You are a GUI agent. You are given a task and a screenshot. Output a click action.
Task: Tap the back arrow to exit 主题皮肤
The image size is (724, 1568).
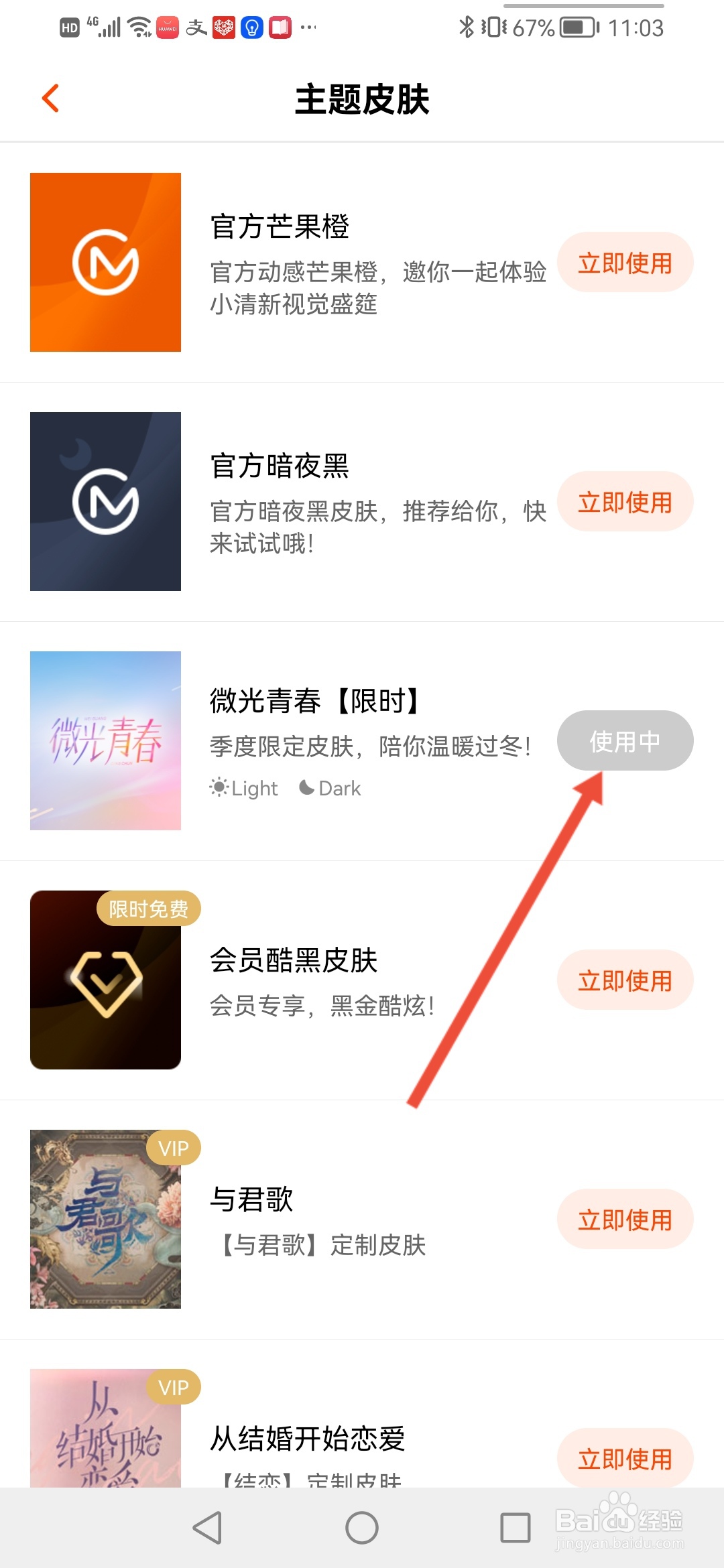tap(50, 98)
